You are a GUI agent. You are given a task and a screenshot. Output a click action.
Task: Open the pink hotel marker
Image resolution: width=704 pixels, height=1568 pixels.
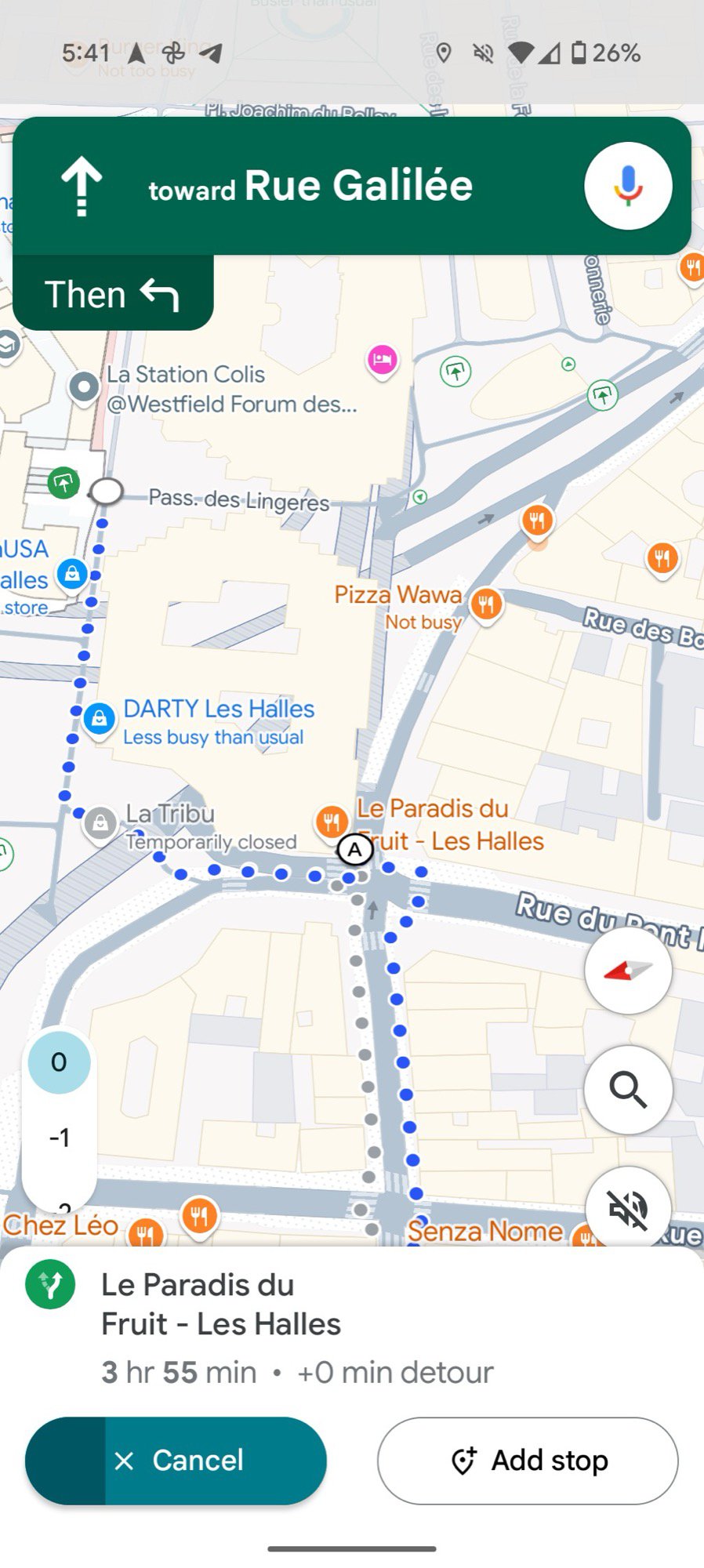click(383, 361)
